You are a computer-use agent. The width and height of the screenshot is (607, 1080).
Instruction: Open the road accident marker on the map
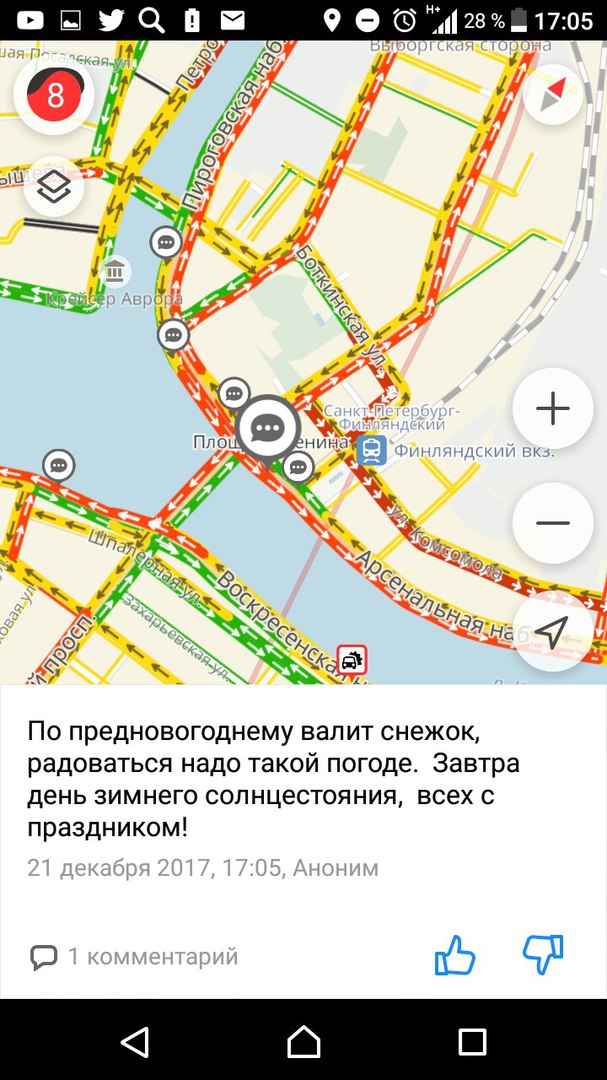pos(352,660)
